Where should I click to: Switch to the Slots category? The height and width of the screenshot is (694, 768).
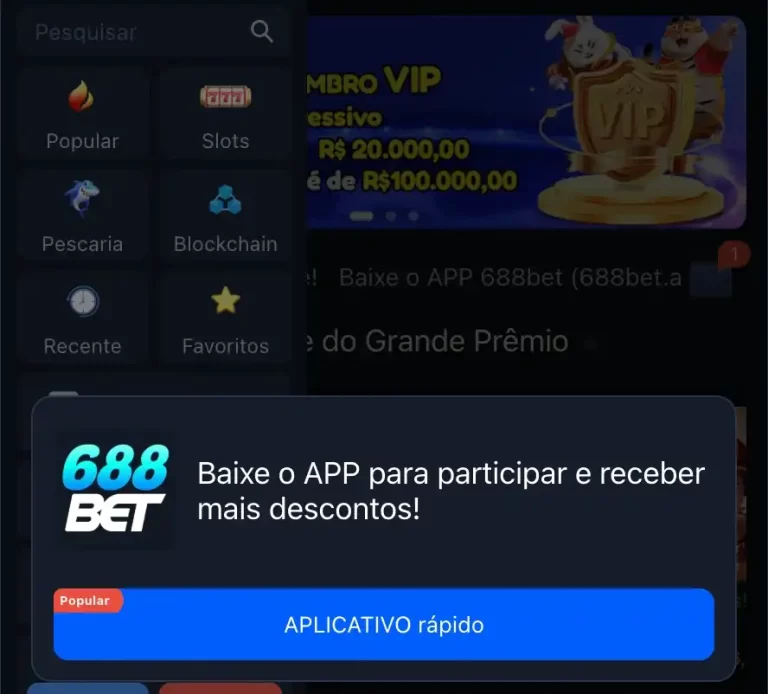(225, 116)
